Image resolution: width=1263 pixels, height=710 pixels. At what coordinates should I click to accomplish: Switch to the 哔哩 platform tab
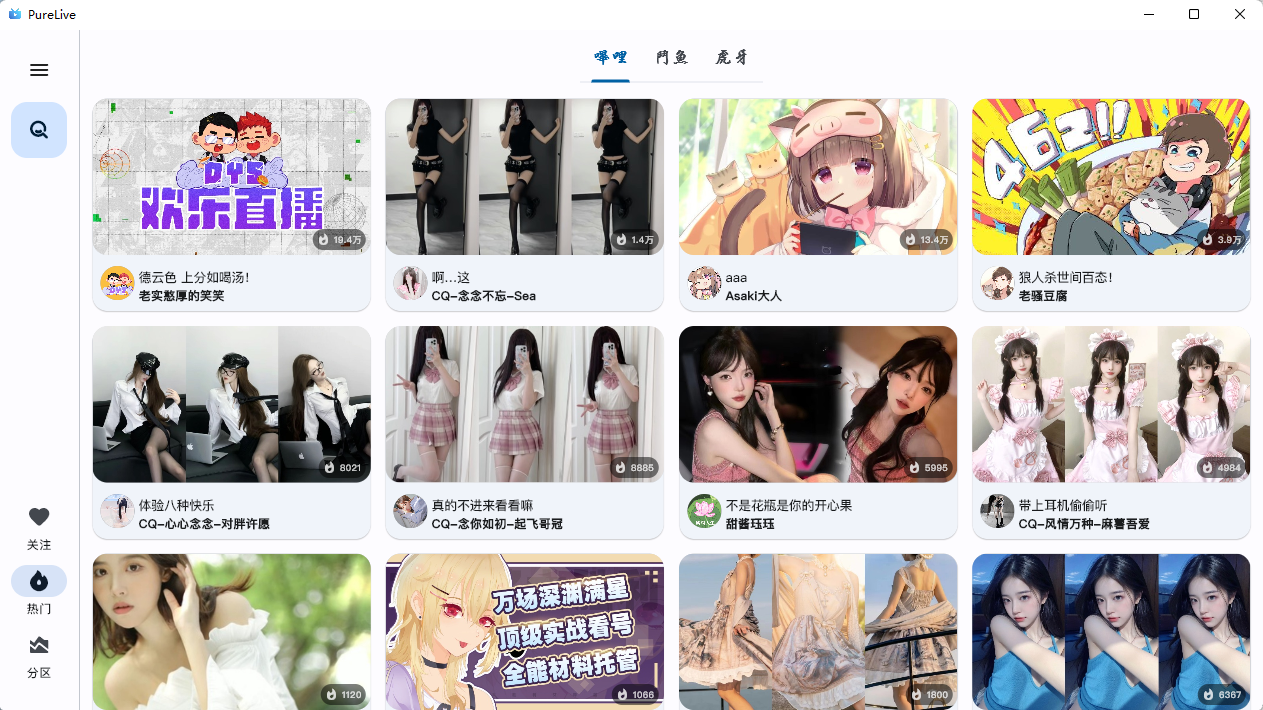(610, 58)
